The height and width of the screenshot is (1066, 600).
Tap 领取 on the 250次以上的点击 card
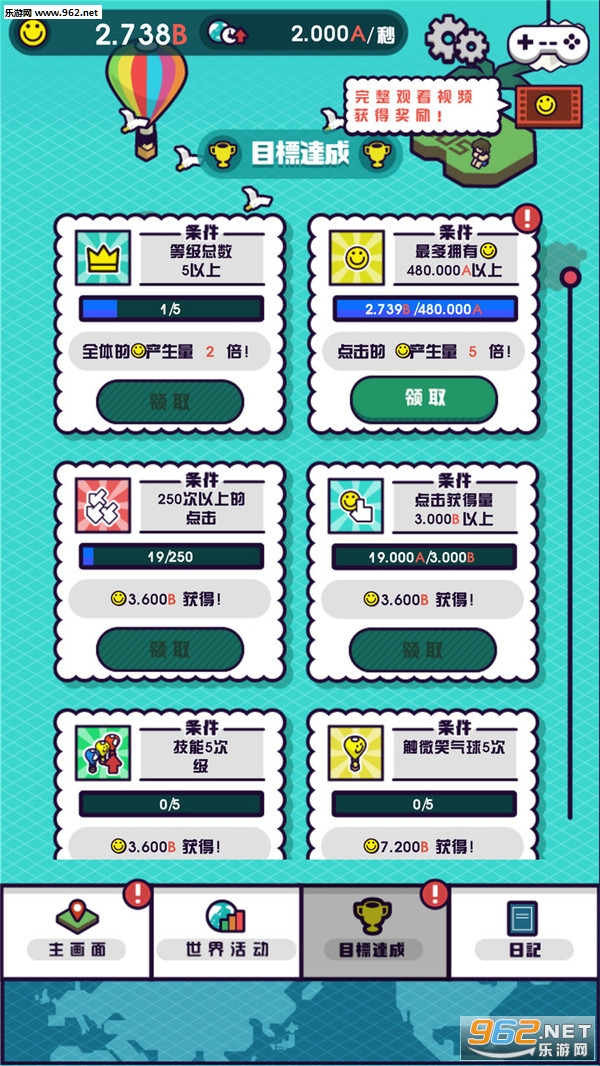170,649
